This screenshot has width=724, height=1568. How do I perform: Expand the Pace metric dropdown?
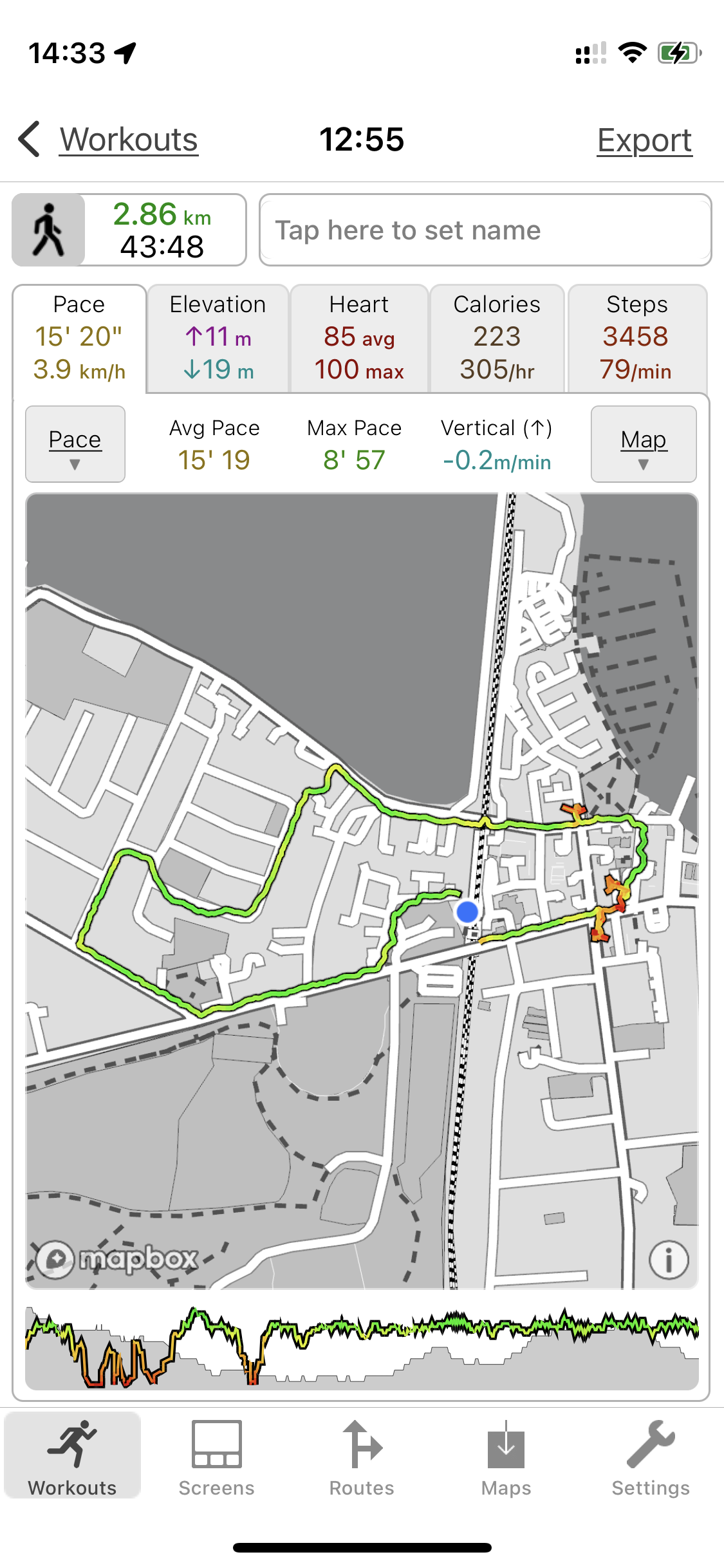[75, 444]
